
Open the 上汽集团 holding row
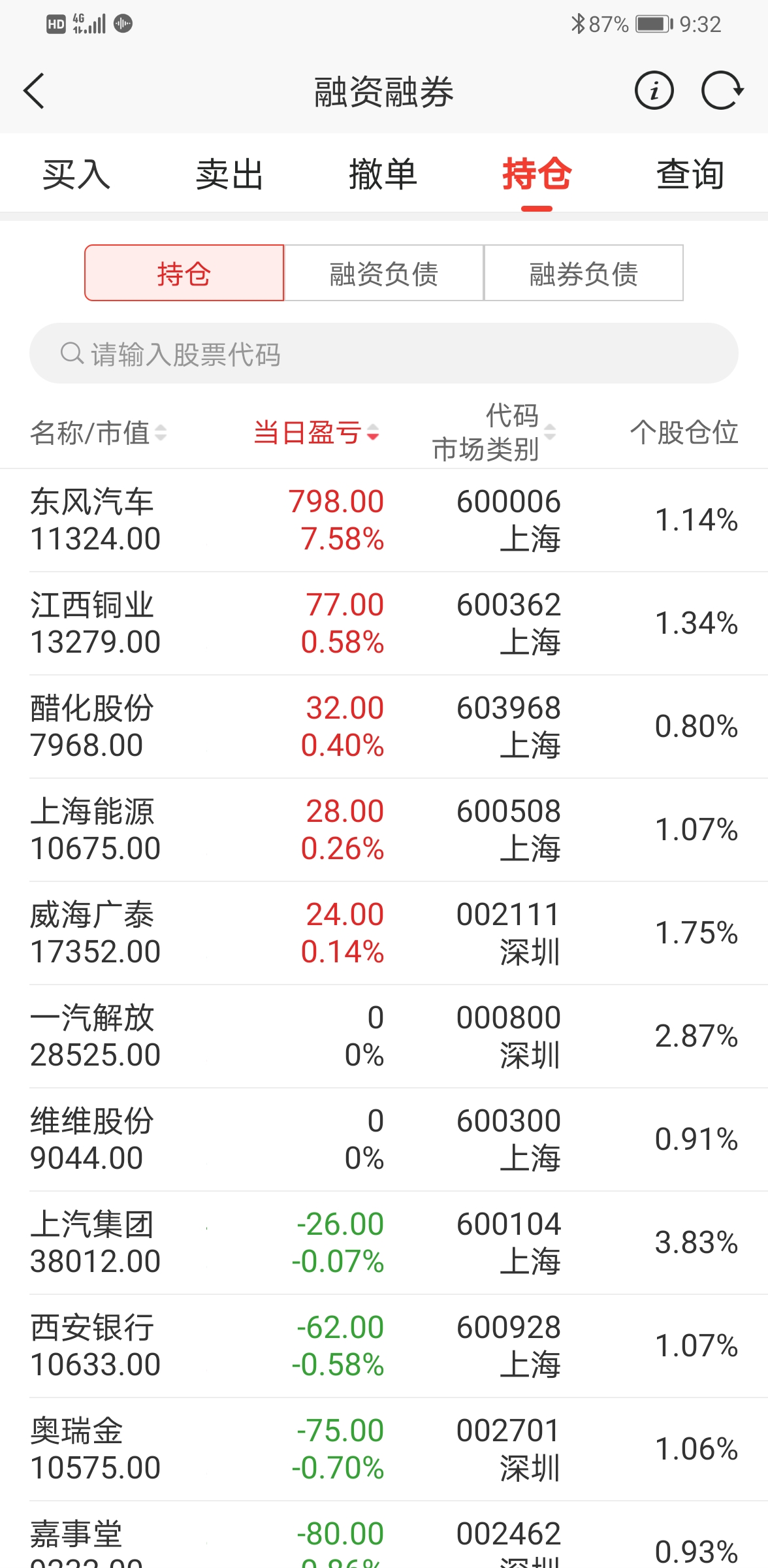tap(384, 1243)
